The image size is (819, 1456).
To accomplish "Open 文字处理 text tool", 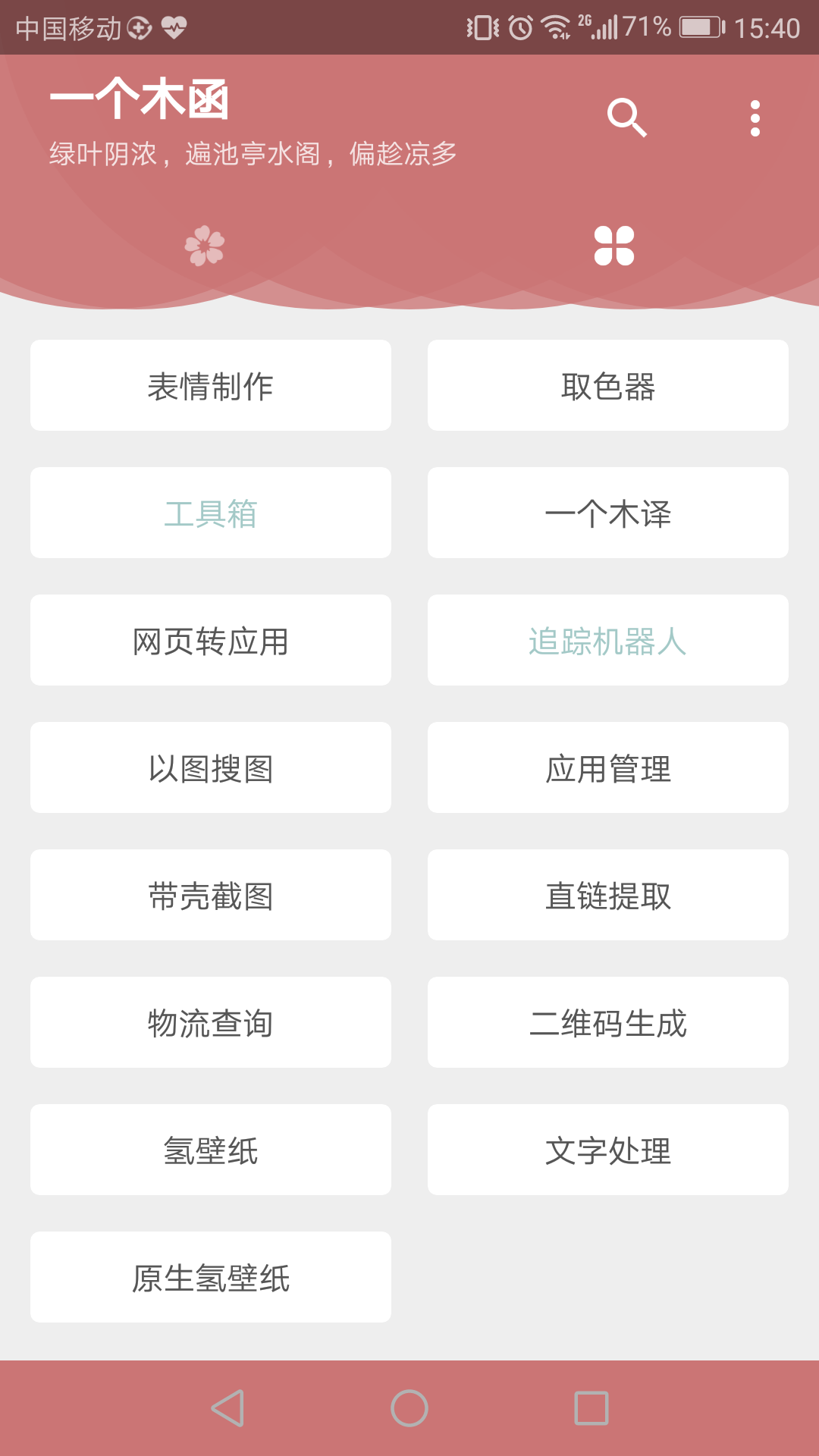I will 608,1150.
